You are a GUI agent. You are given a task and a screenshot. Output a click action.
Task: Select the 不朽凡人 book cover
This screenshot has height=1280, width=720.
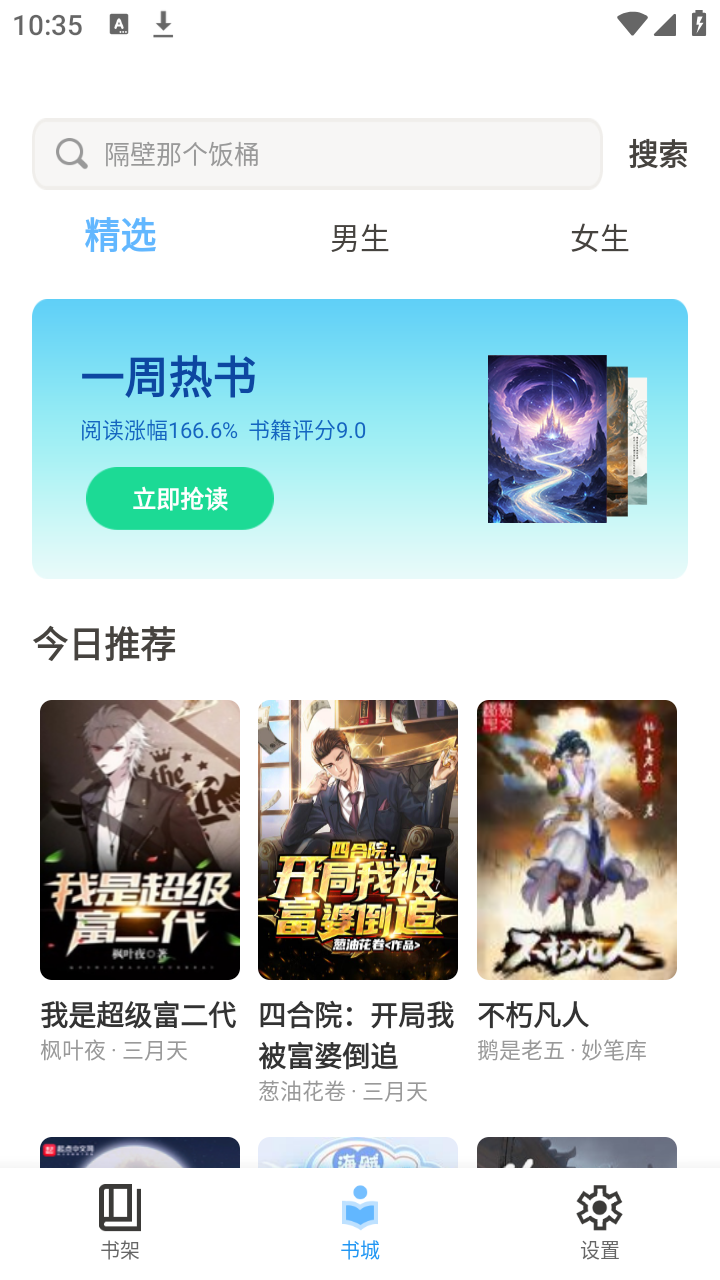(576, 839)
